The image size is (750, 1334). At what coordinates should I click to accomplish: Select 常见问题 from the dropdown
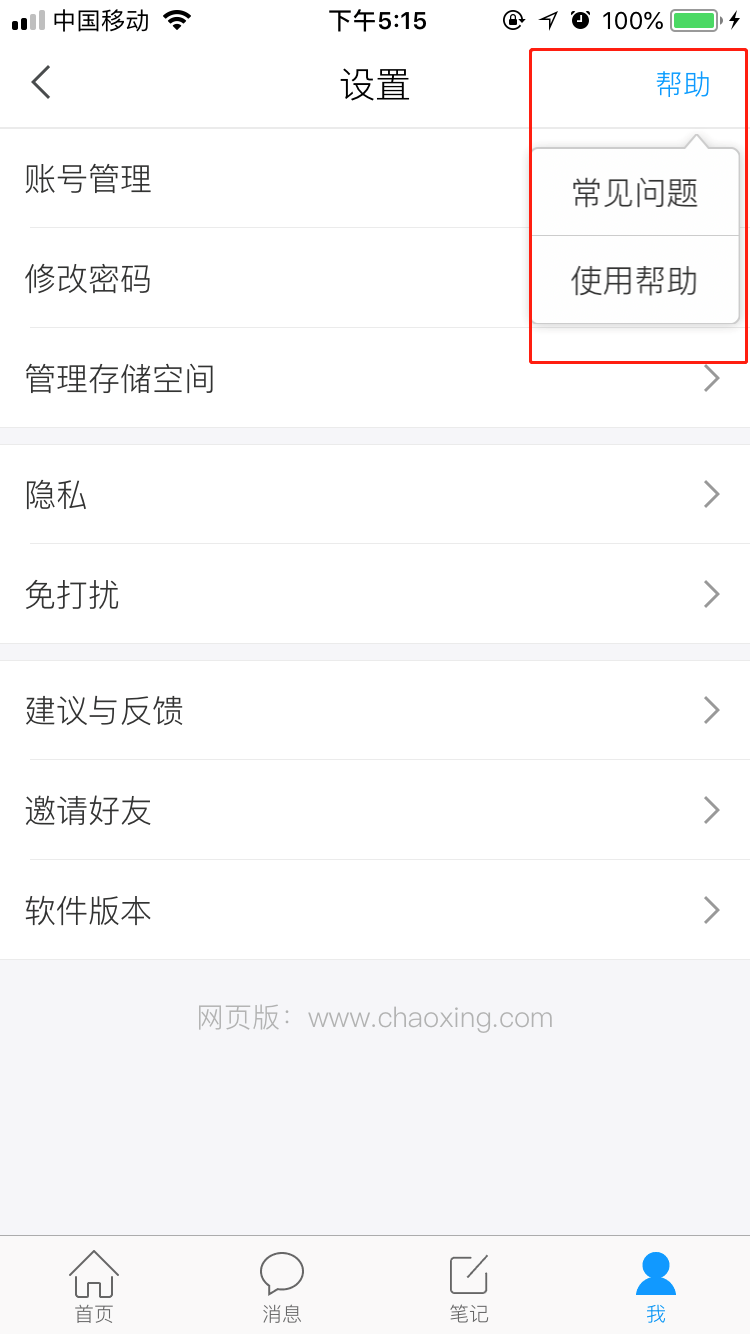635,193
